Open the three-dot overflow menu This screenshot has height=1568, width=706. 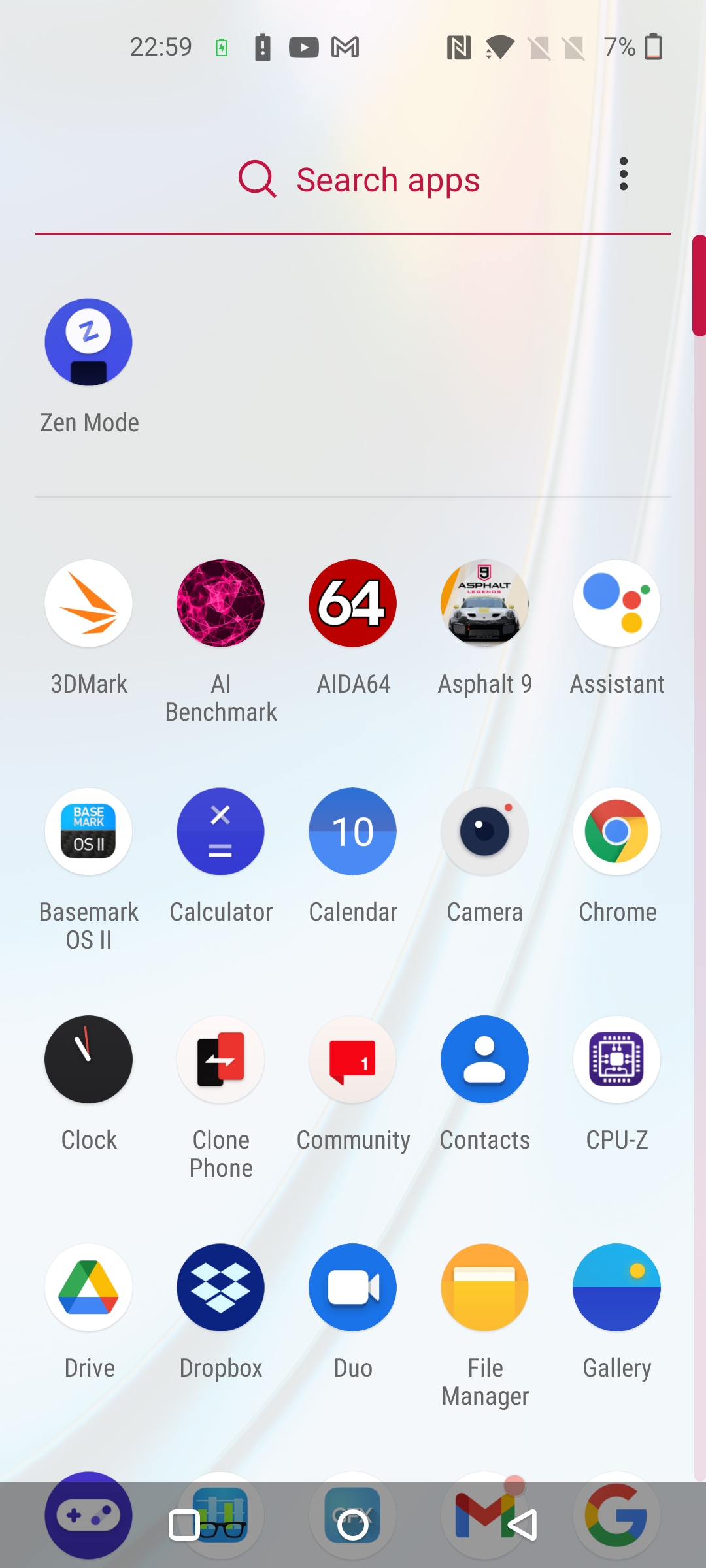point(624,174)
